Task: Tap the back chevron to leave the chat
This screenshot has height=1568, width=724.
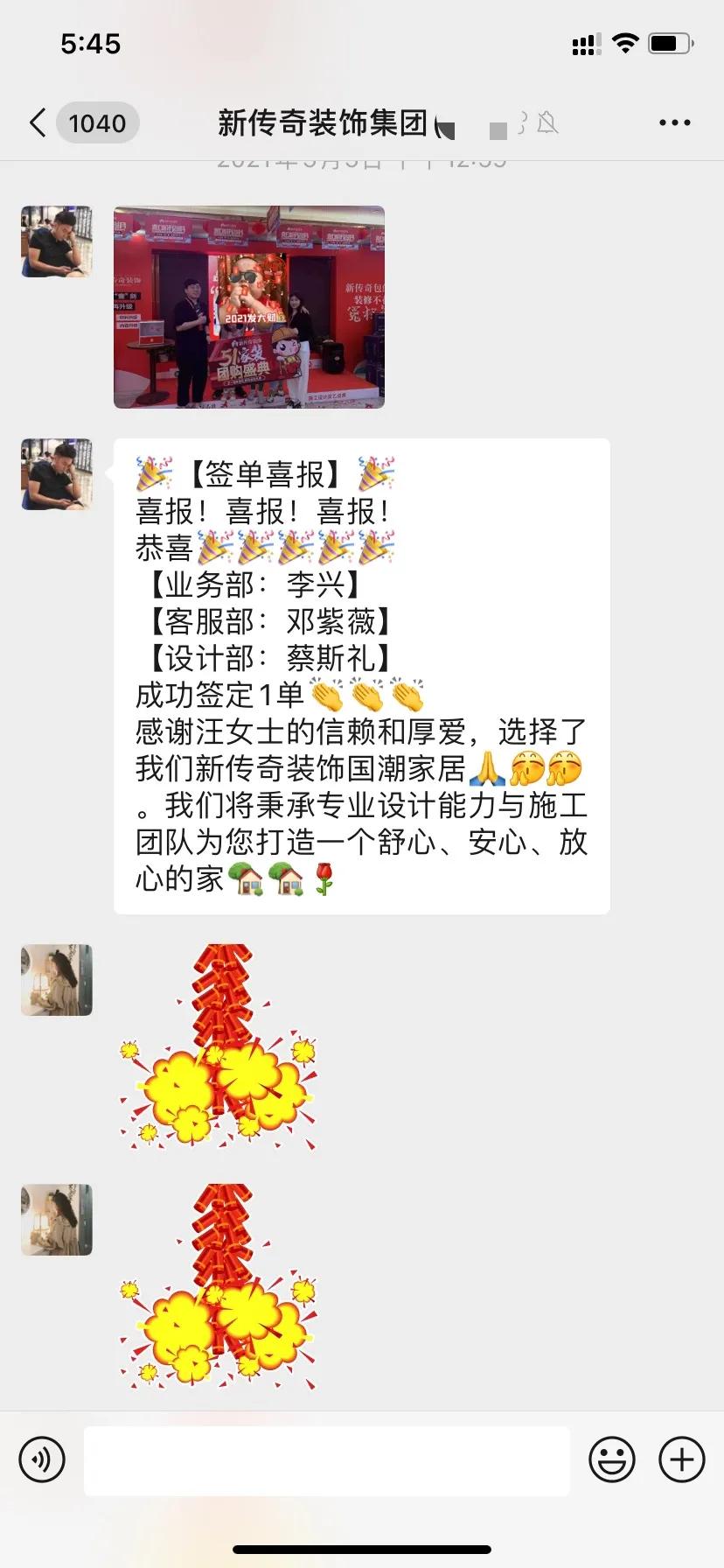Action: coord(36,123)
